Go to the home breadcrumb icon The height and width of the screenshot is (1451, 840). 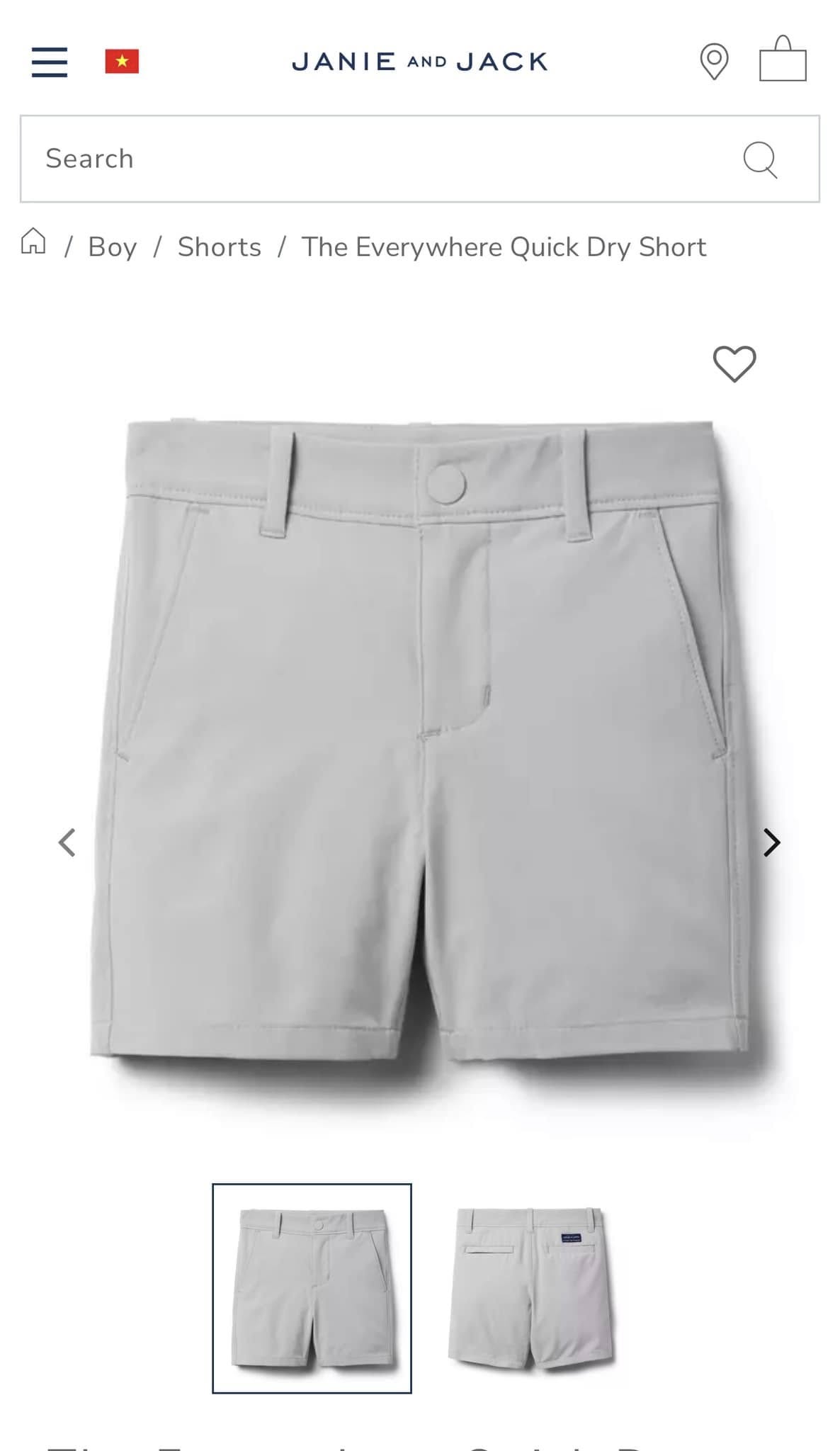pos(33,242)
